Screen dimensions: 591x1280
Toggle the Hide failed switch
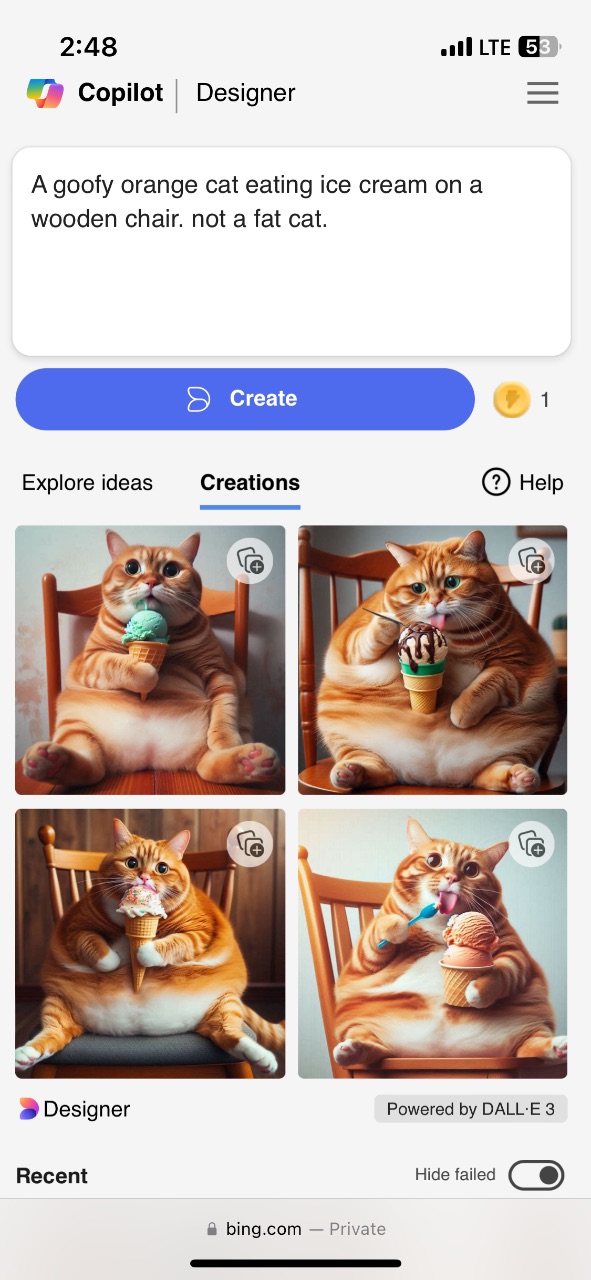tap(536, 1175)
